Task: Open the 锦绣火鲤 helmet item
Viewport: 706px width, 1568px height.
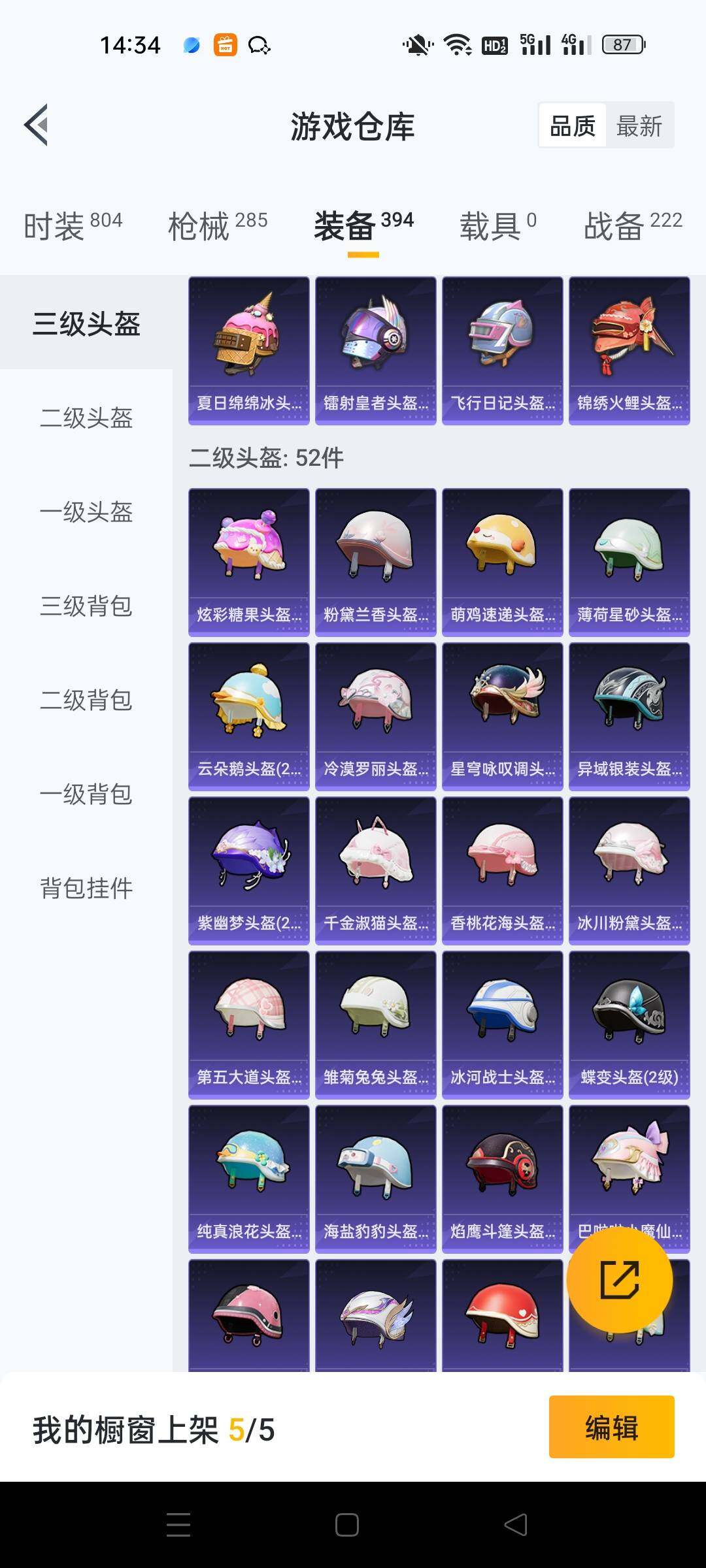Action: 630,351
